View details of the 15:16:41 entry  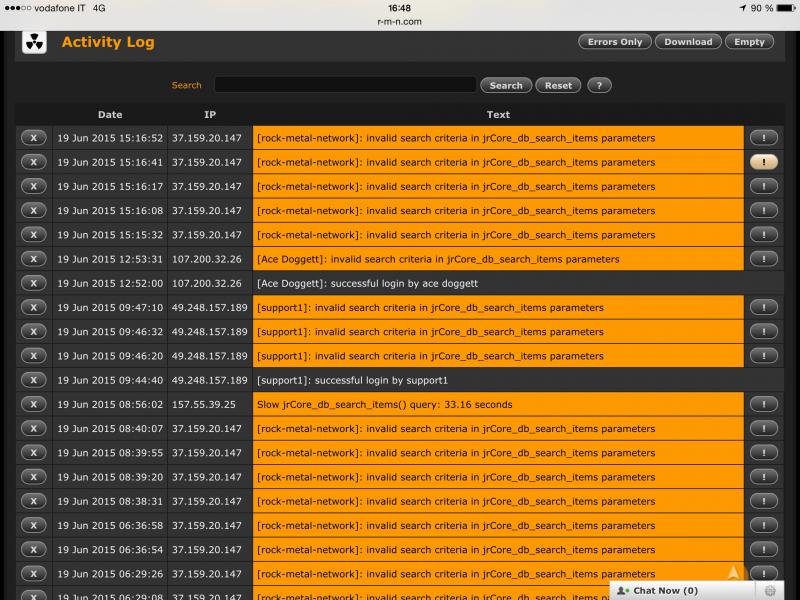point(764,162)
